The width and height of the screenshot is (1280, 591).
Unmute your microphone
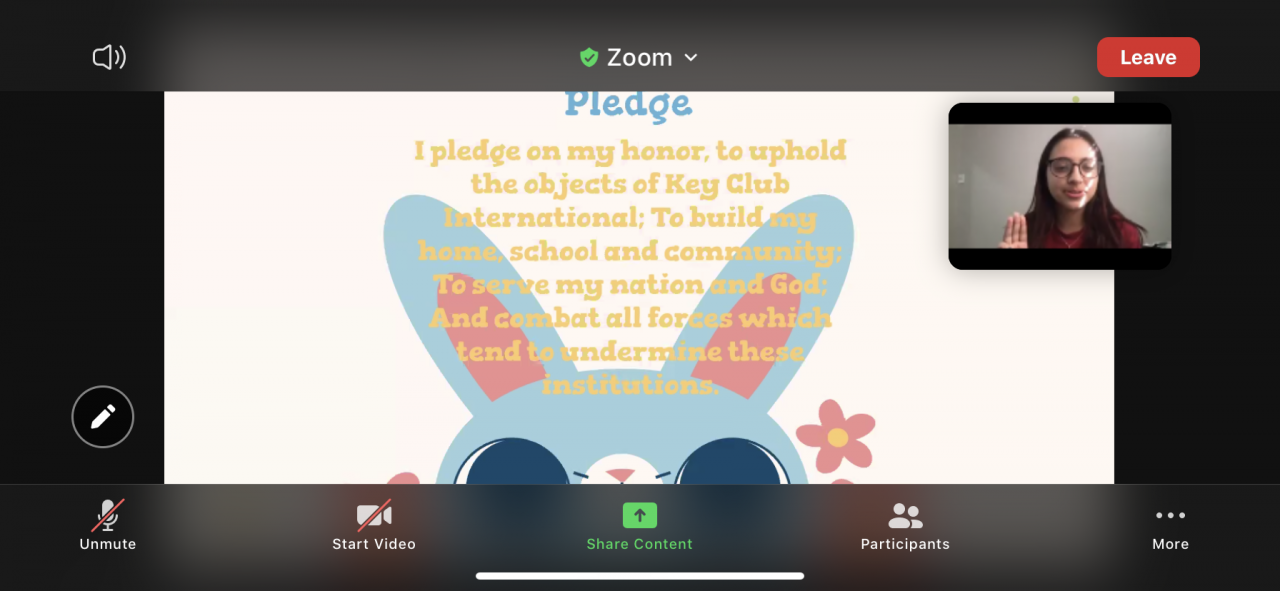tap(108, 526)
